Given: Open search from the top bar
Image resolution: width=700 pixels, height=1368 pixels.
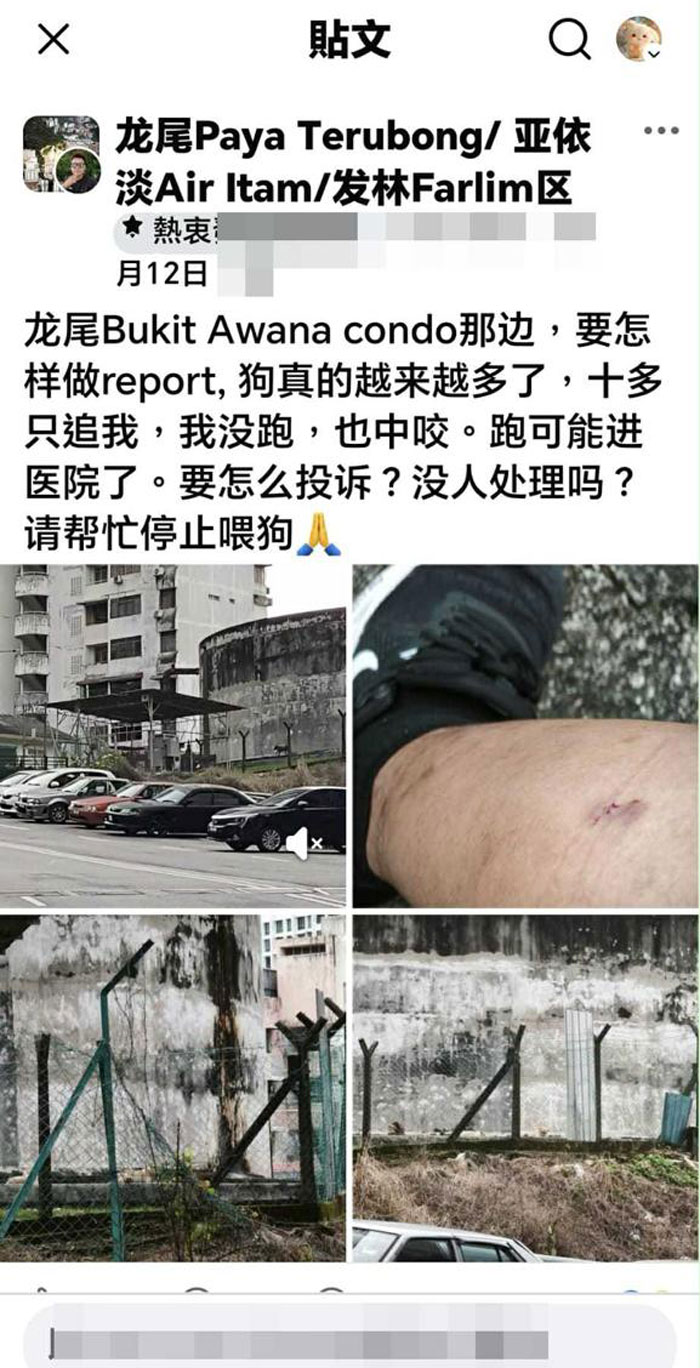Looking at the screenshot, I should coord(569,40).
